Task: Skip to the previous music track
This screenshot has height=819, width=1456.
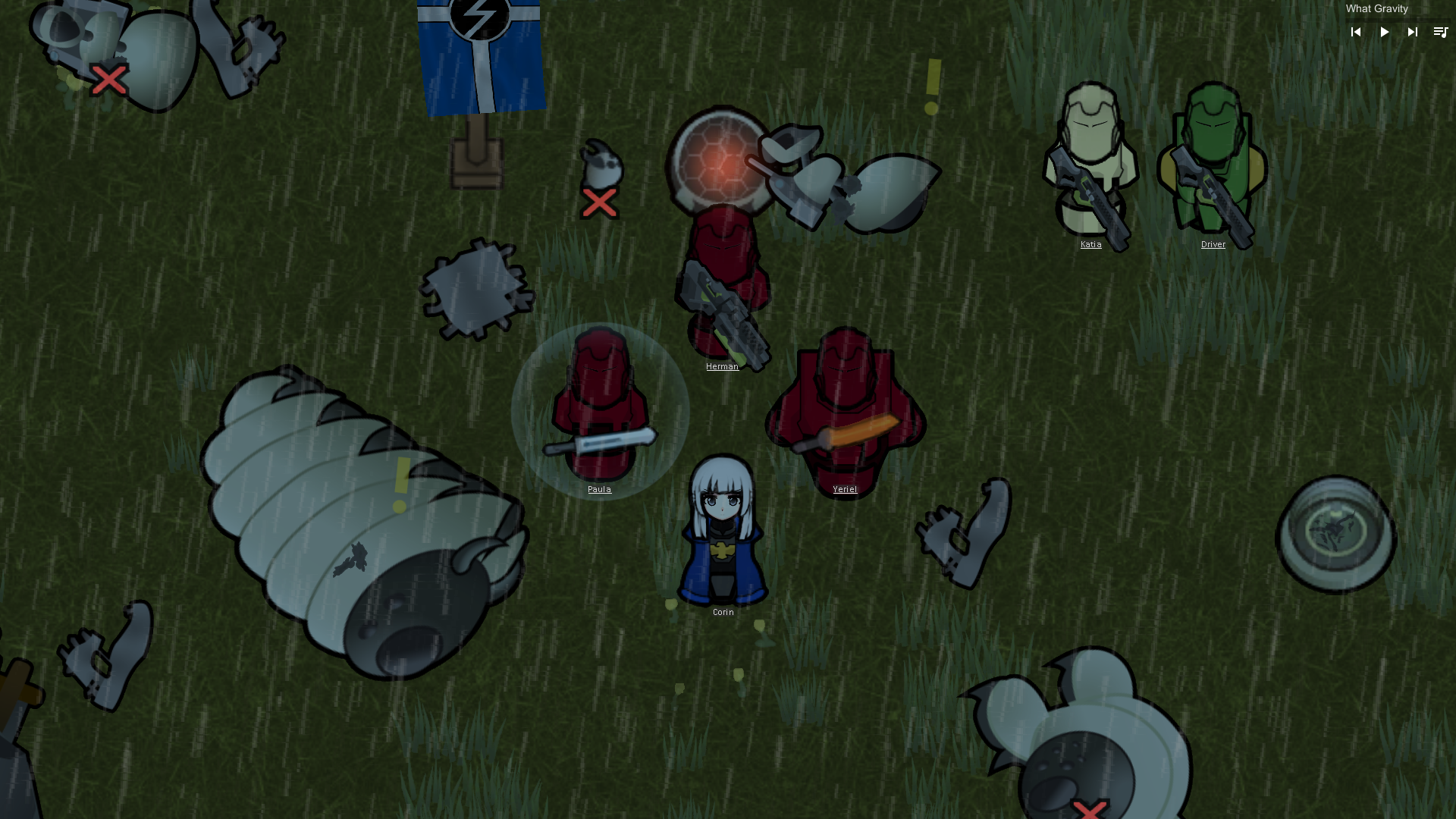Action: pyautogui.click(x=1356, y=32)
